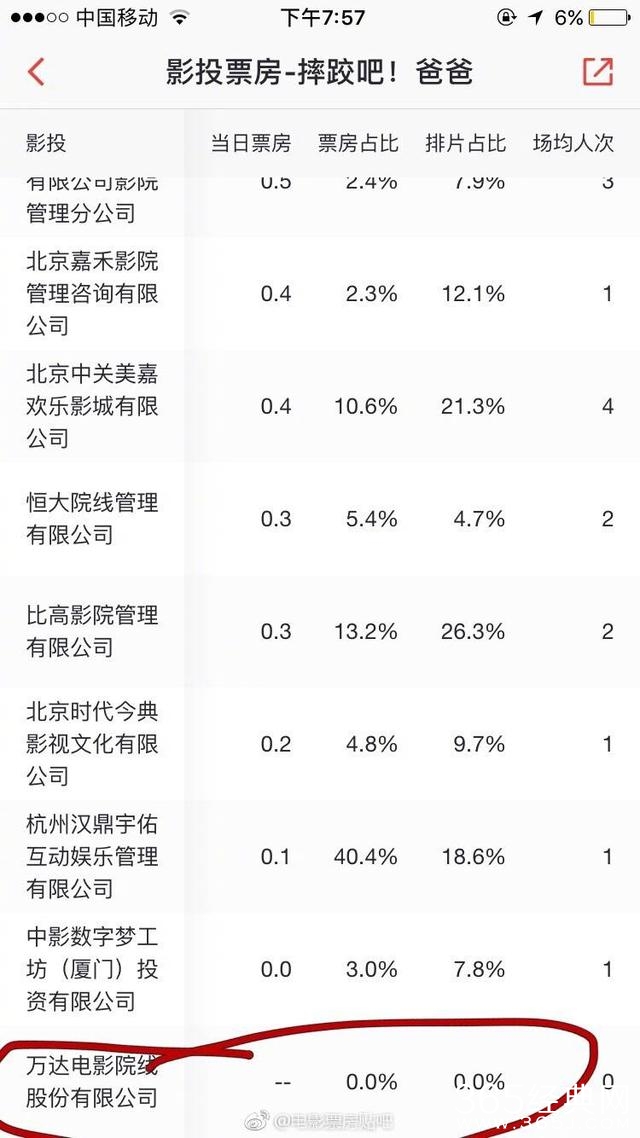This screenshot has width=640, height=1138.
Task: Go back using the red arrow
Action: coord(37,72)
